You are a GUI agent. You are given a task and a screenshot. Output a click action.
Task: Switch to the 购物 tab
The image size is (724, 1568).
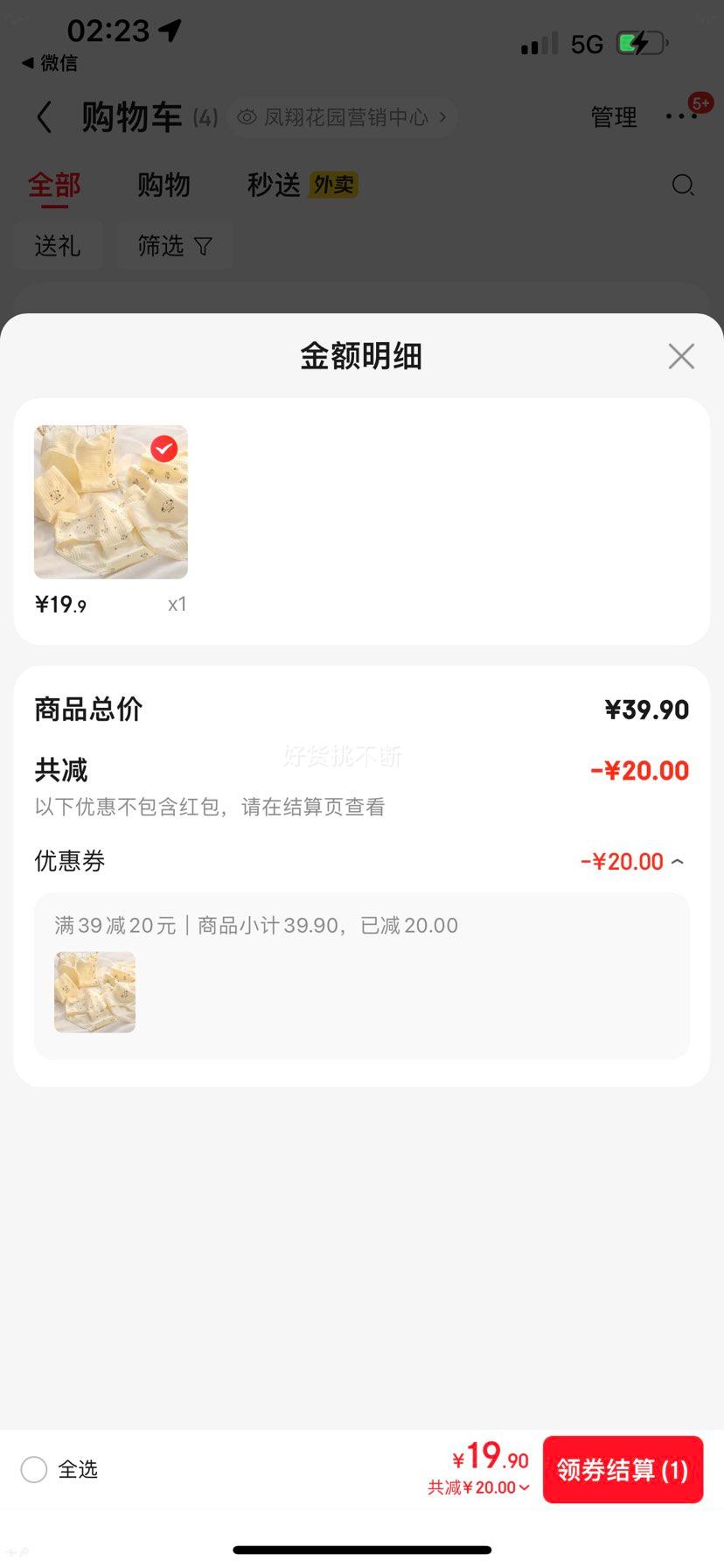163,185
